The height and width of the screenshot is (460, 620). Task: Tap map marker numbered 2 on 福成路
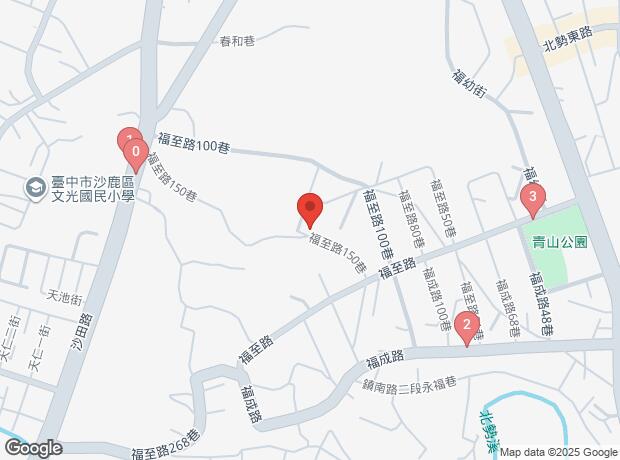465,325
